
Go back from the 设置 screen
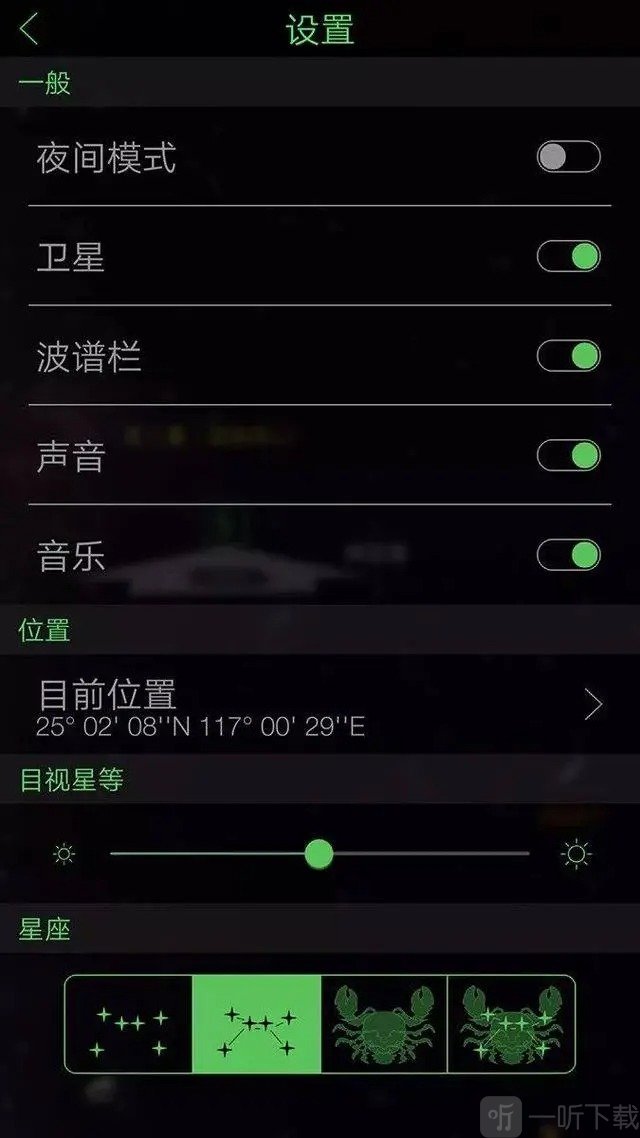pyautogui.click(x=29, y=30)
